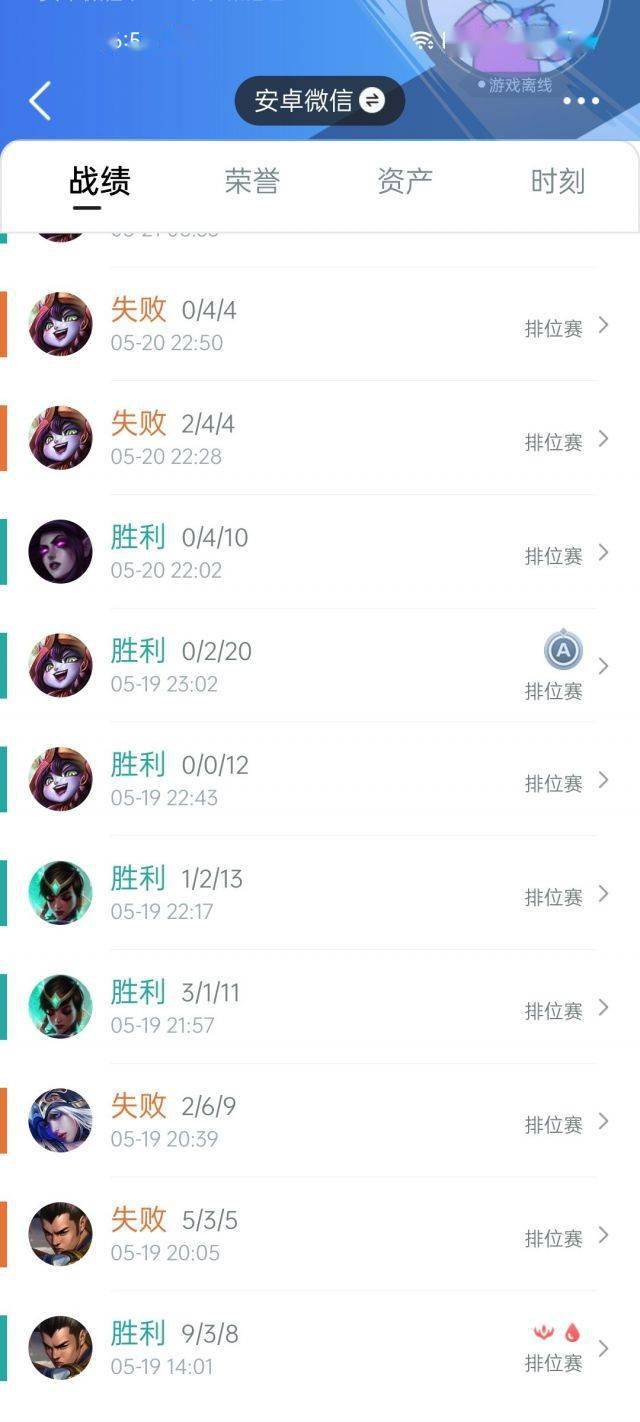Image resolution: width=640 pixels, height=1422 pixels.
Task: Open the three-dot overflow menu
Action: tap(581, 101)
